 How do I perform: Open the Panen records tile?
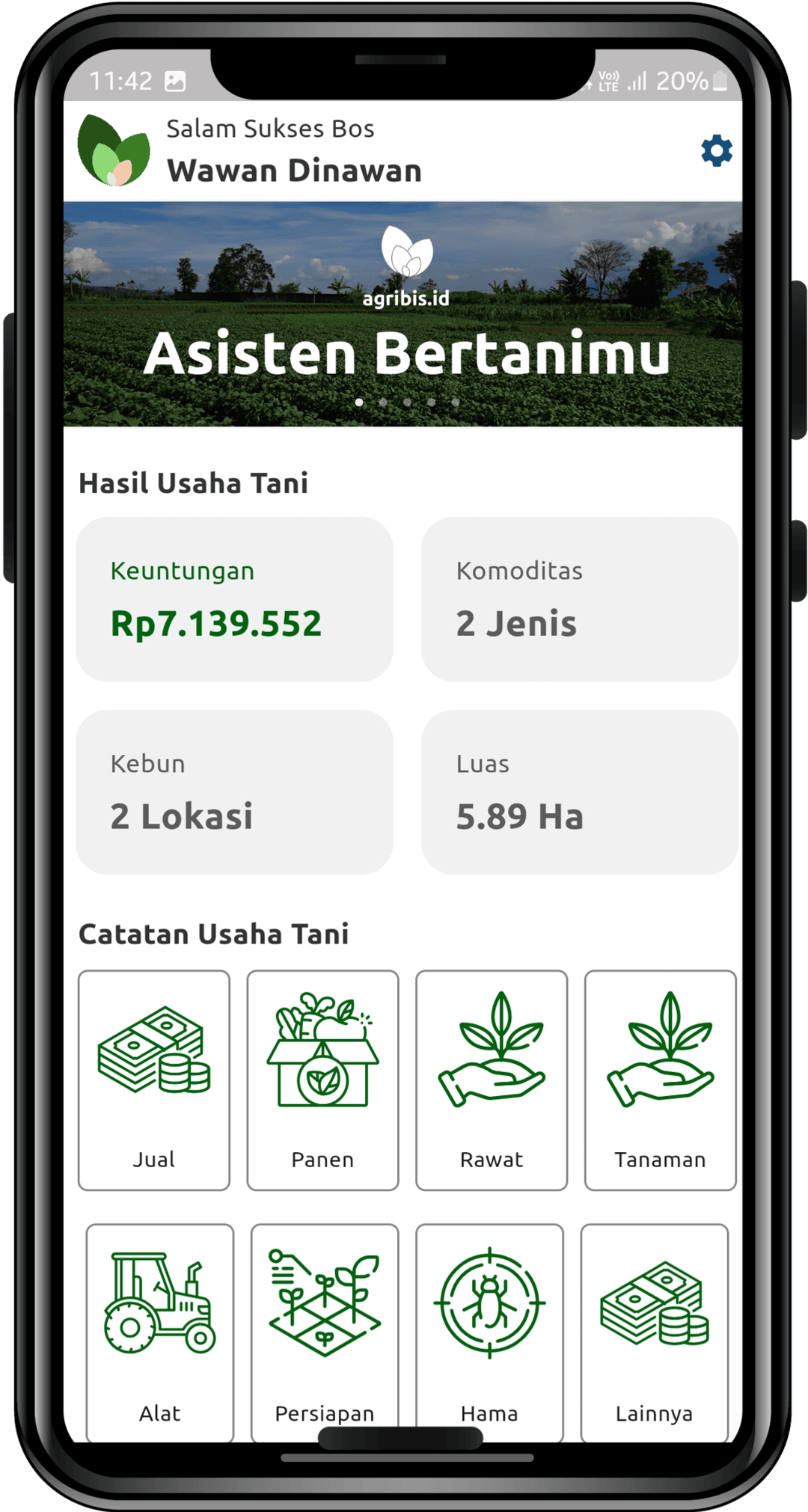322,1080
